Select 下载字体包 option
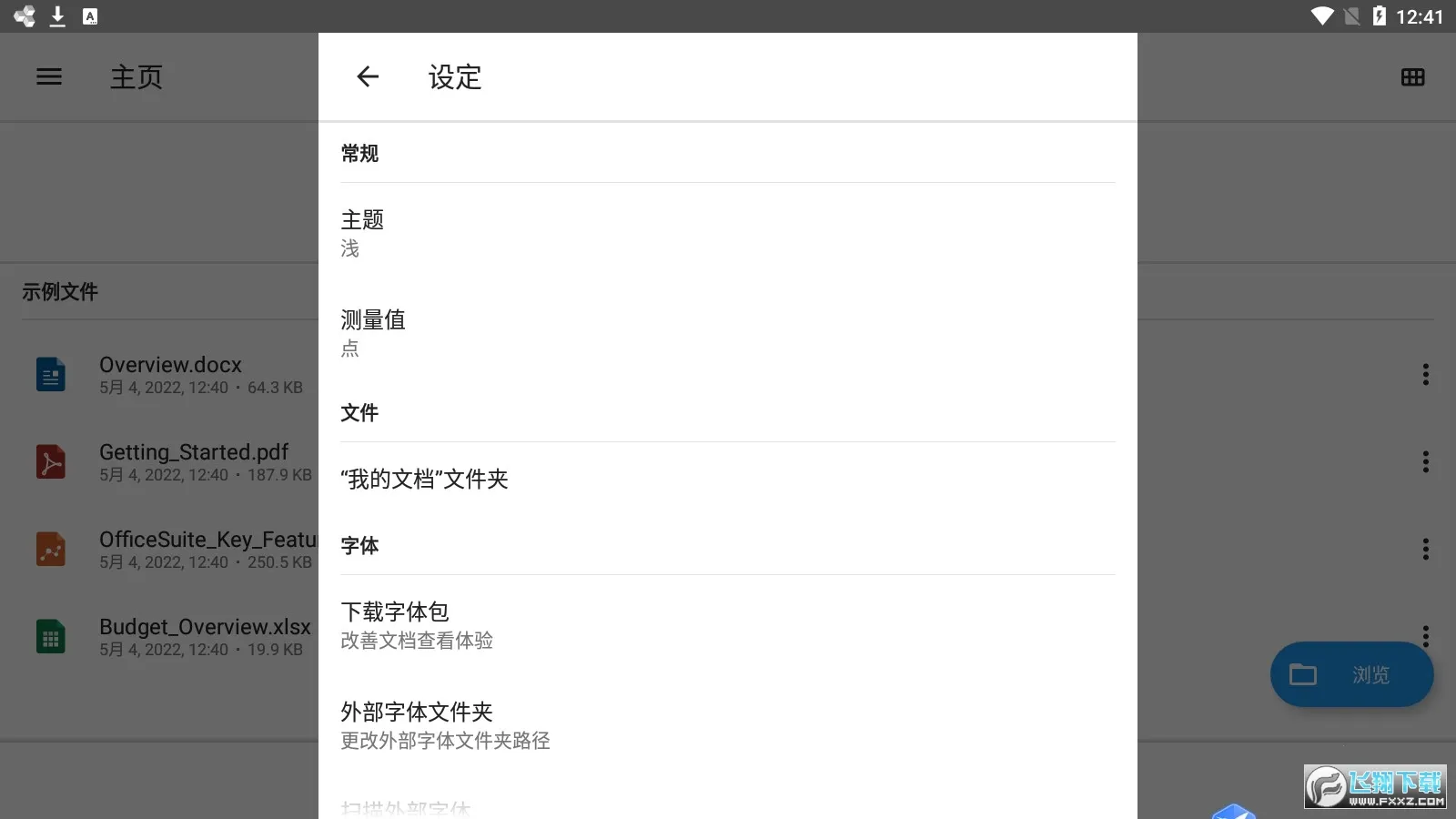 tap(726, 624)
